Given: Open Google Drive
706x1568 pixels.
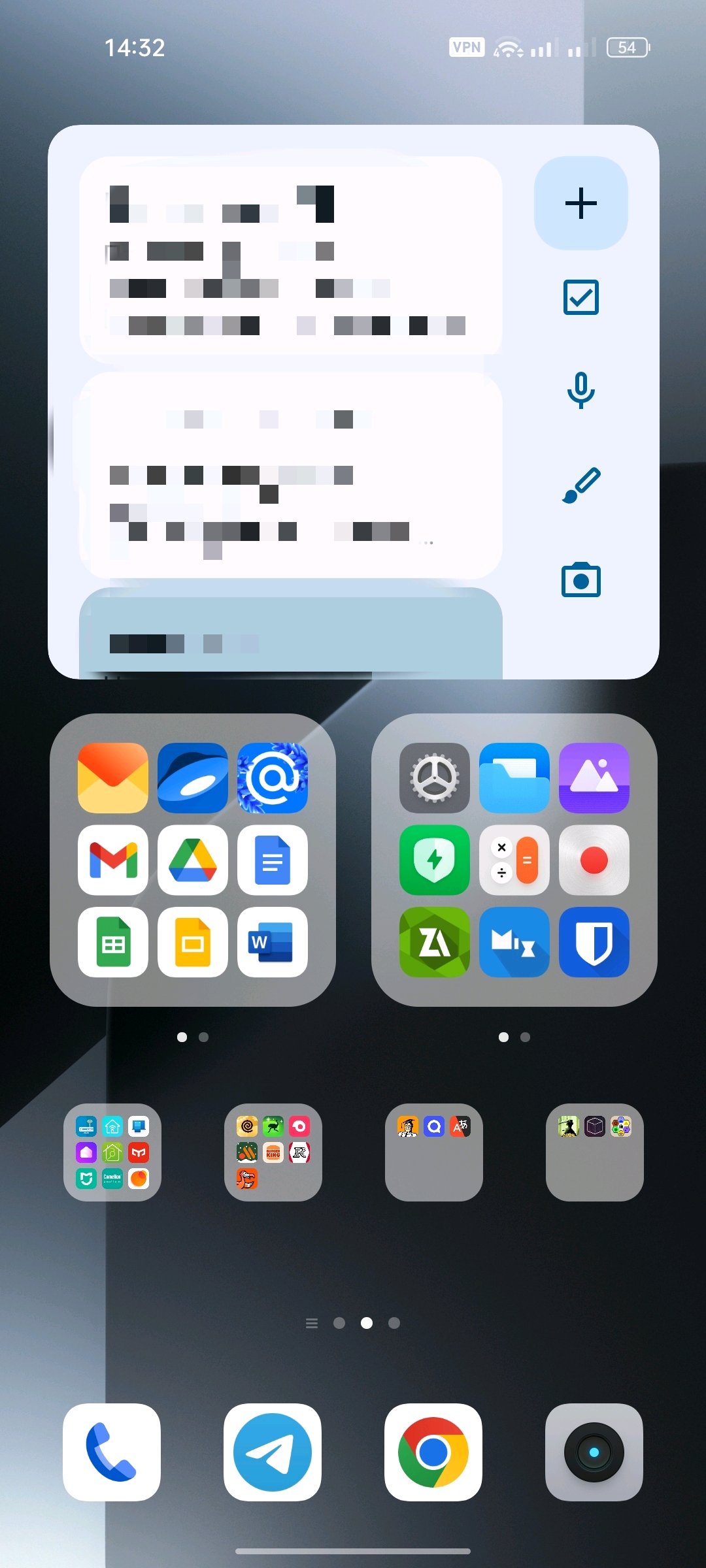Looking at the screenshot, I should 193,860.
